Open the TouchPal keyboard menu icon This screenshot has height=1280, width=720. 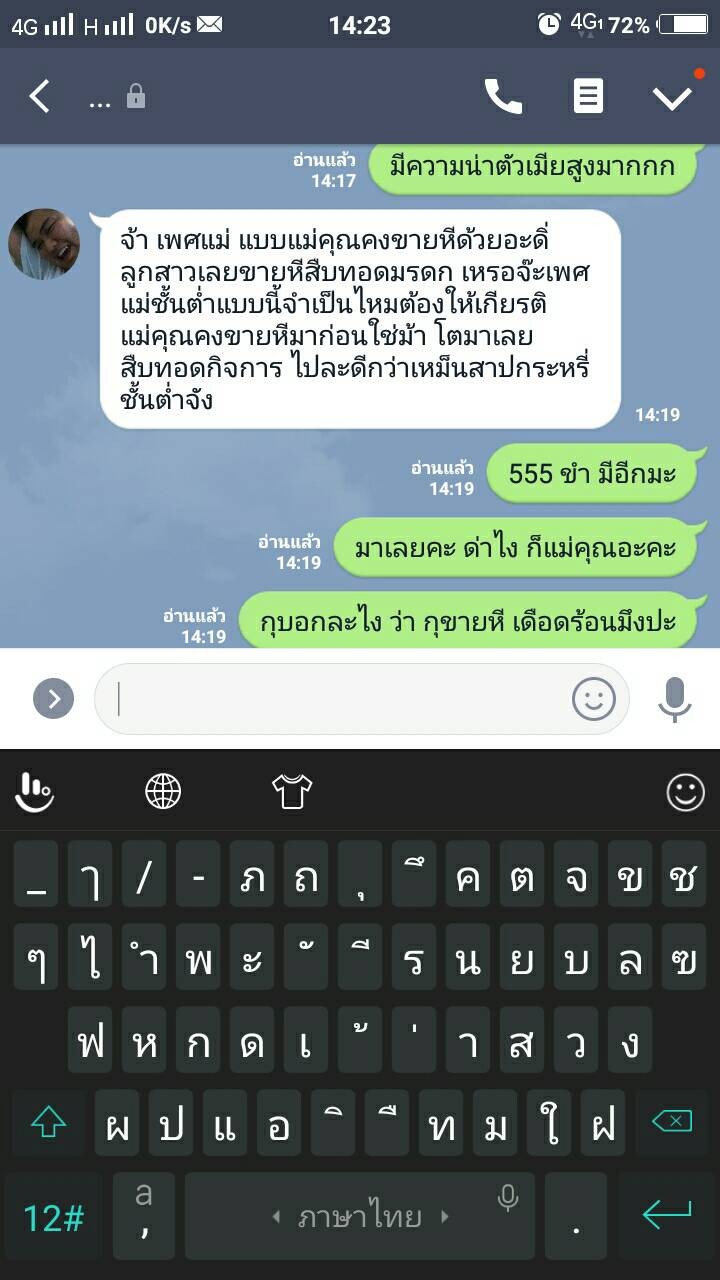click(x=34, y=791)
